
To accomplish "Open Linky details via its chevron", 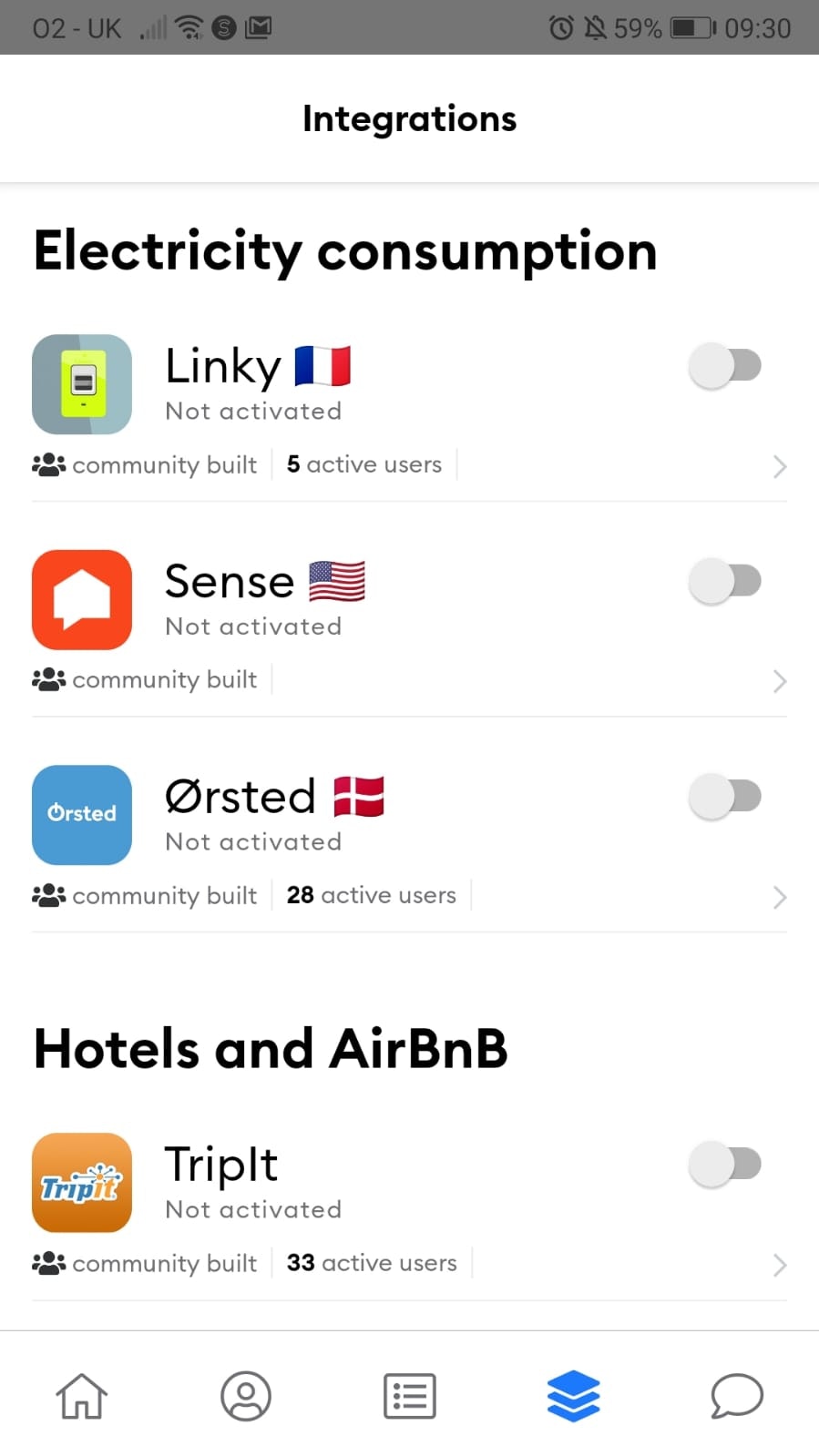I will (779, 466).
